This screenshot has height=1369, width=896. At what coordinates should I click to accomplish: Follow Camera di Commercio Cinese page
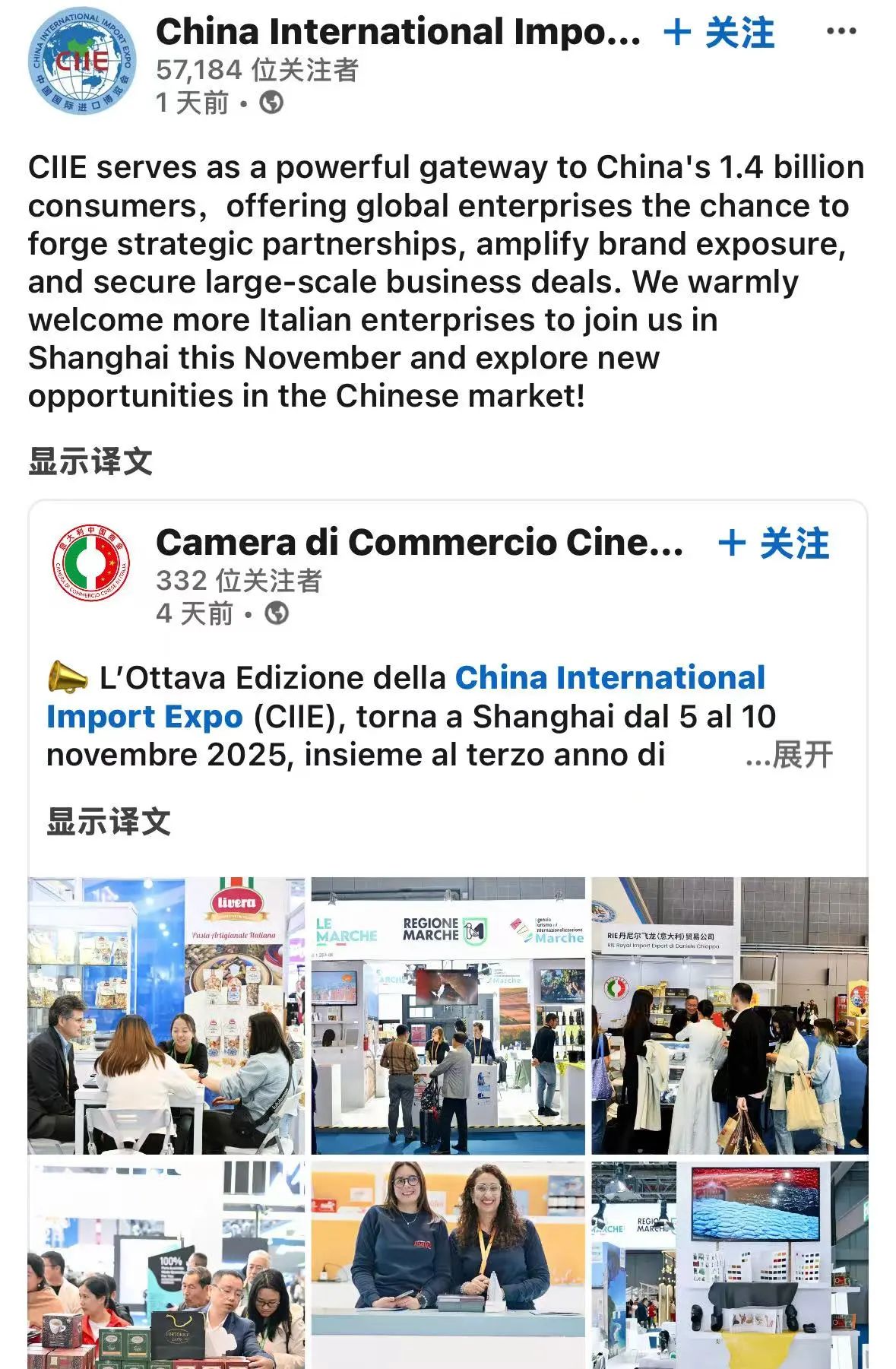click(x=774, y=543)
